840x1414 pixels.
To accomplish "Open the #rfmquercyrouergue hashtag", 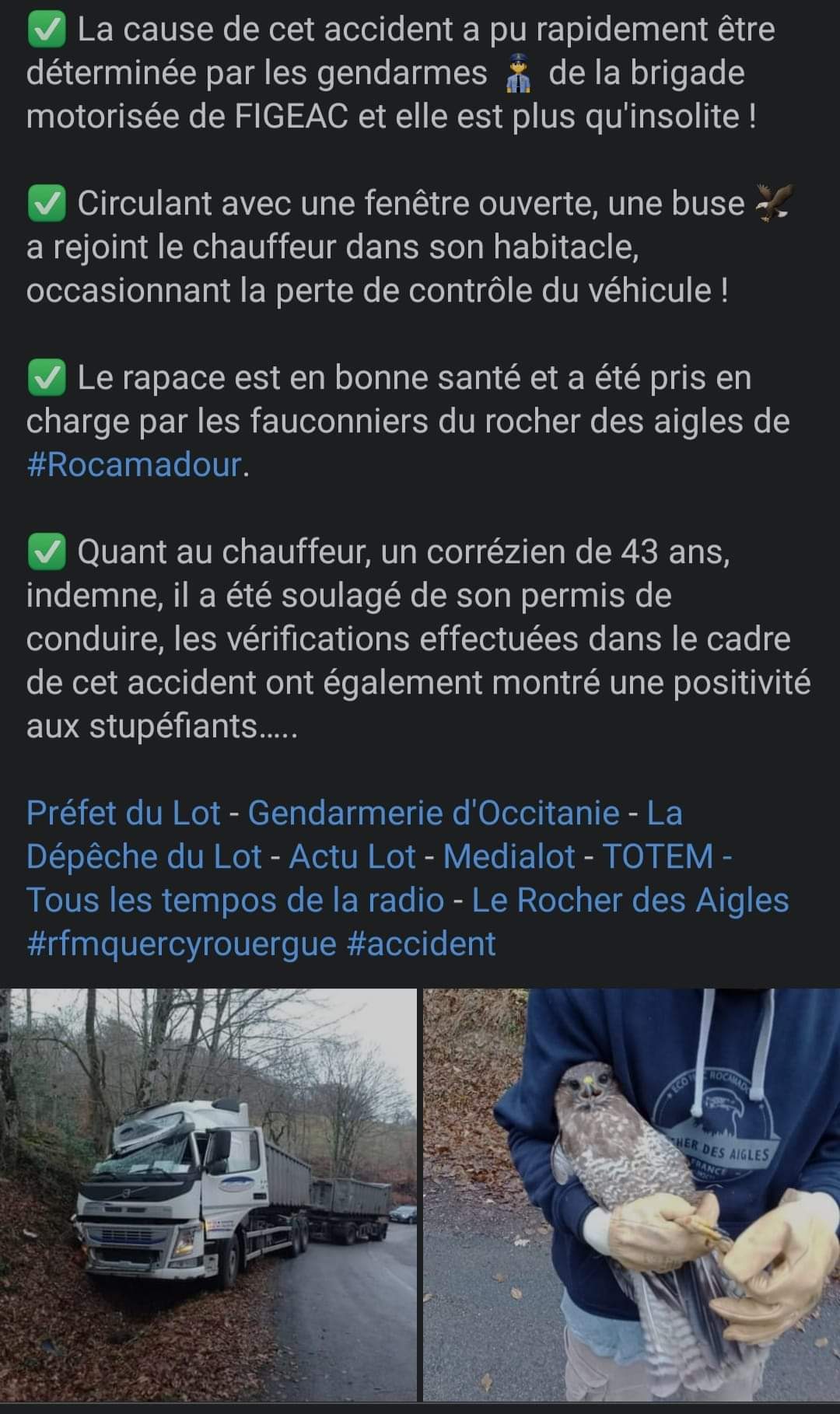I will [181, 943].
